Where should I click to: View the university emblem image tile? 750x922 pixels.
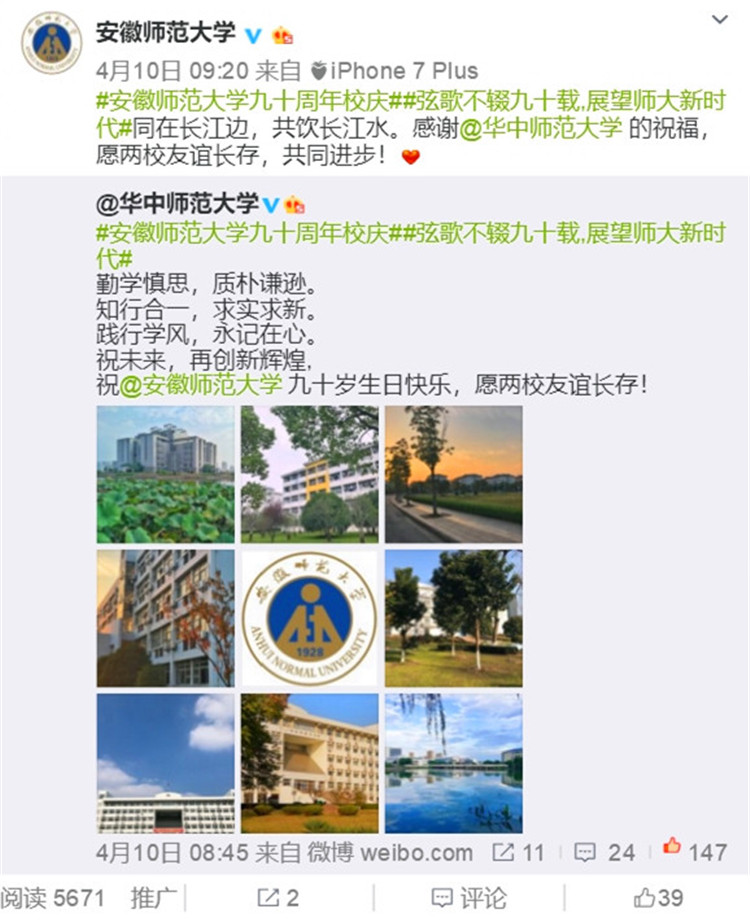click(310, 618)
